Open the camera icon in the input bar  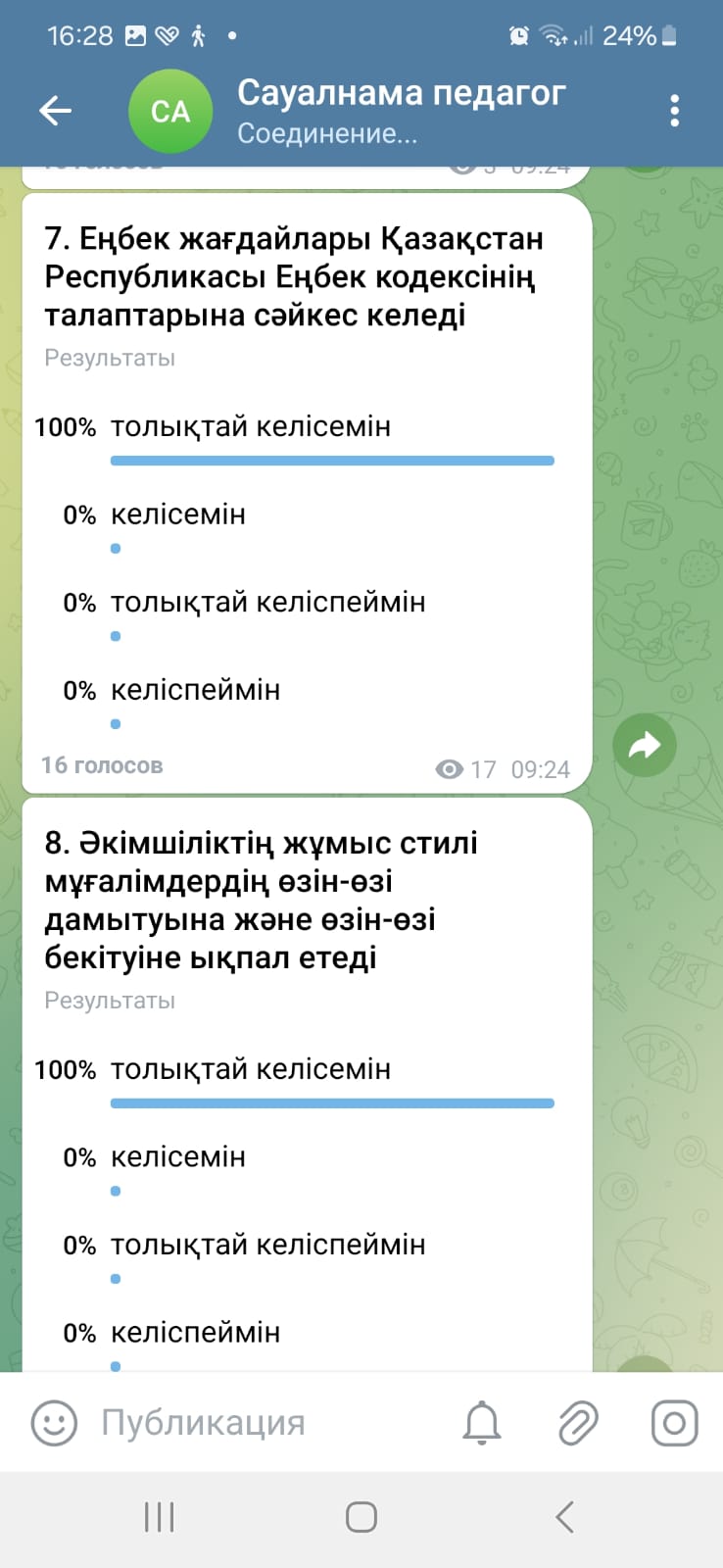[x=674, y=1422]
